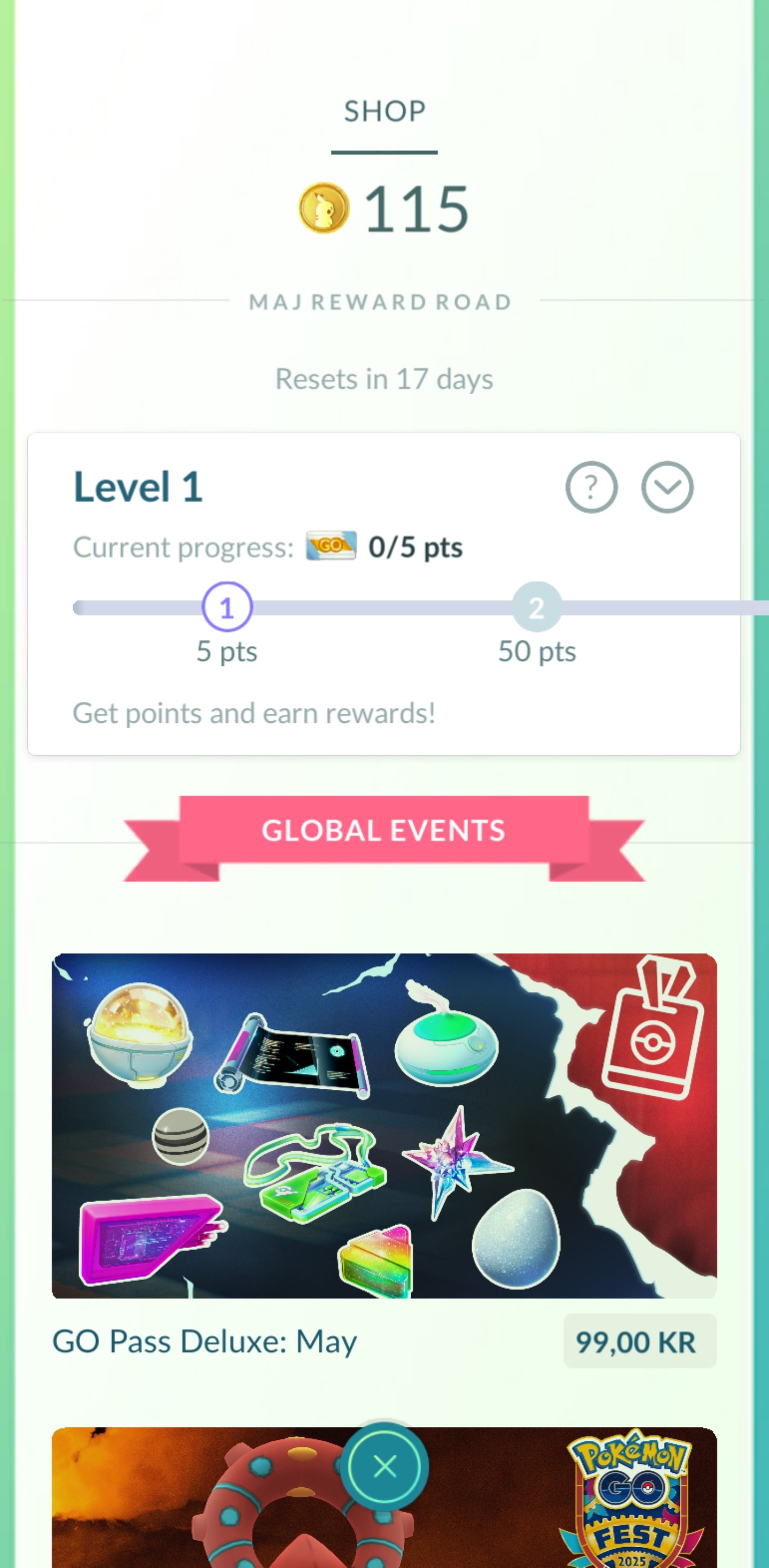Click the Level 1 progress bar
Screen dimensions: 769x1568
(x=383, y=606)
